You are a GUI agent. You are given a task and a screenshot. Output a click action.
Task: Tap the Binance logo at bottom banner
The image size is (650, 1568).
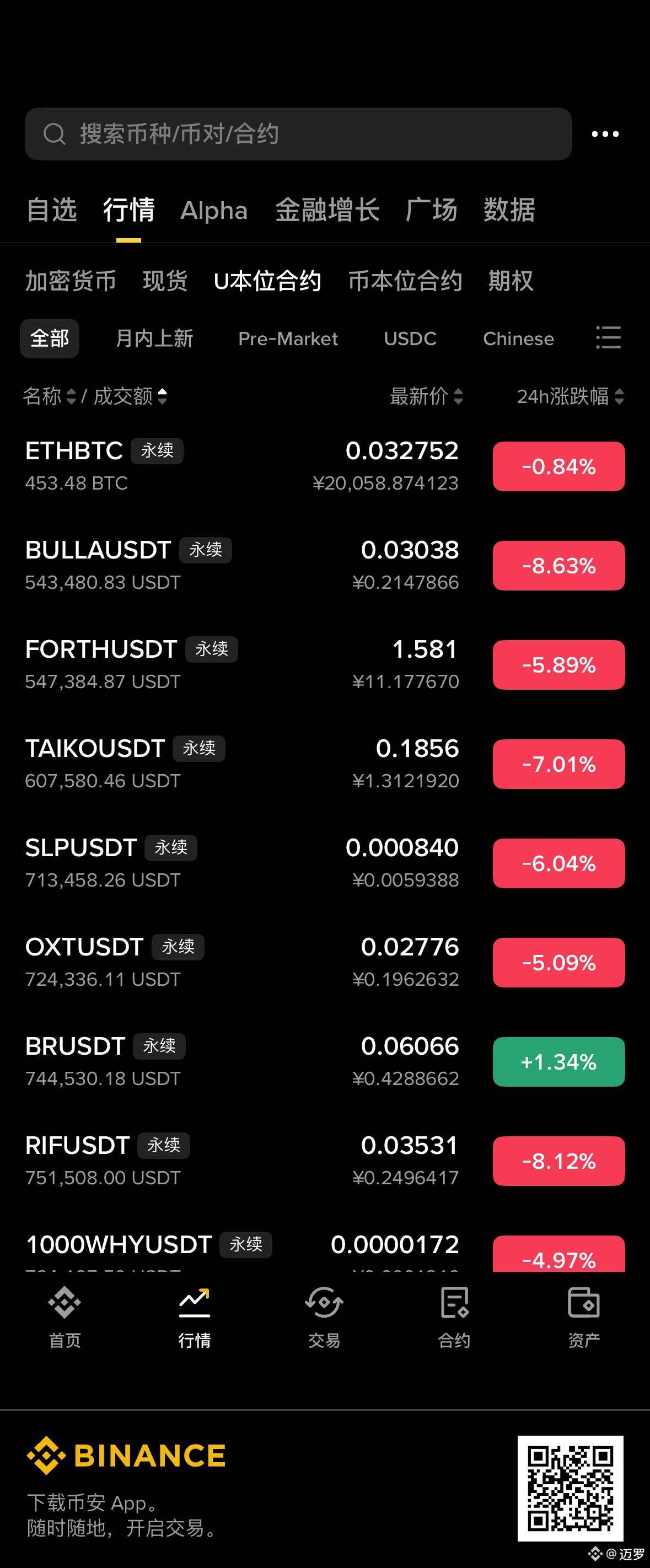coord(127,1455)
